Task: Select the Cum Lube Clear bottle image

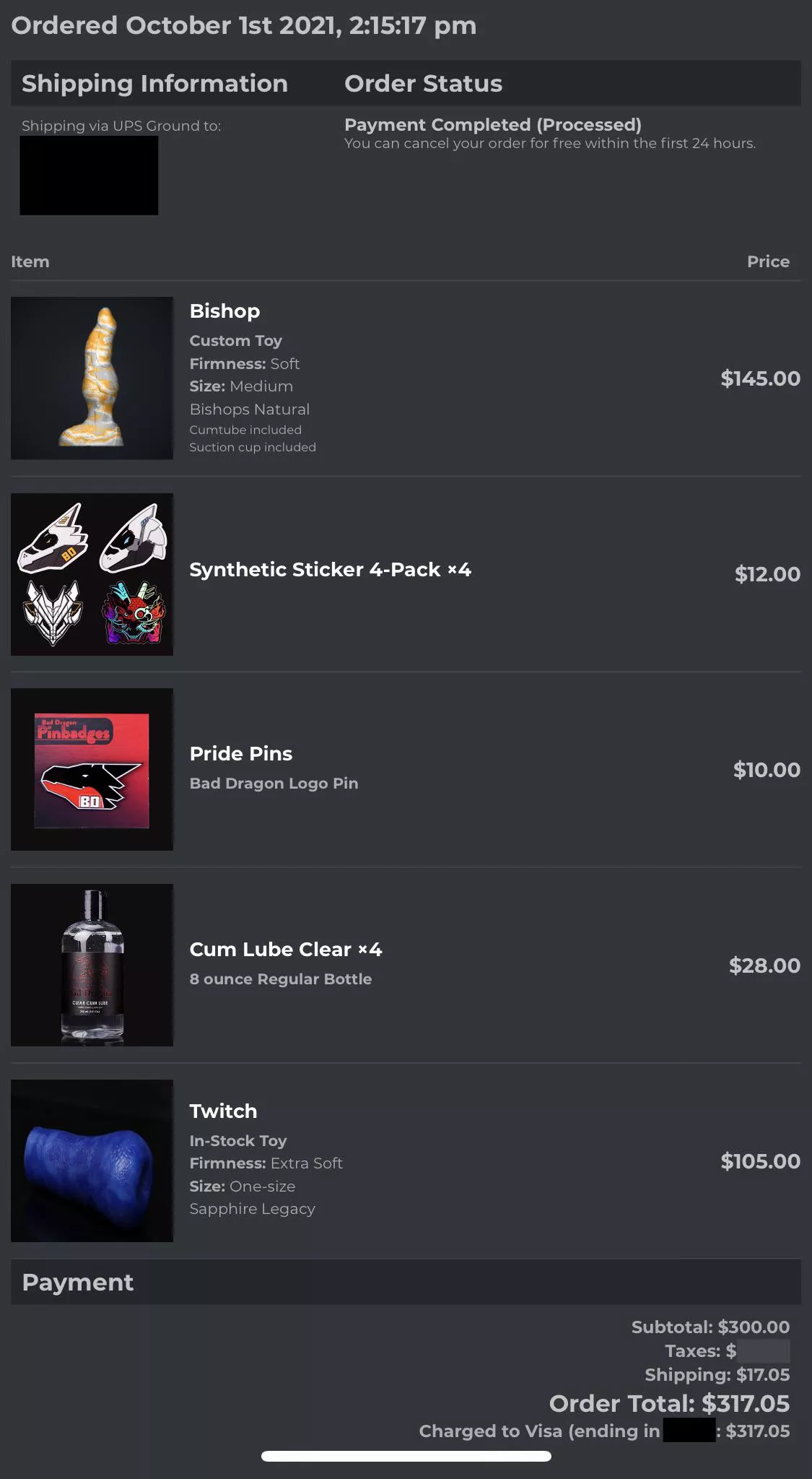Action: click(92, 965)
